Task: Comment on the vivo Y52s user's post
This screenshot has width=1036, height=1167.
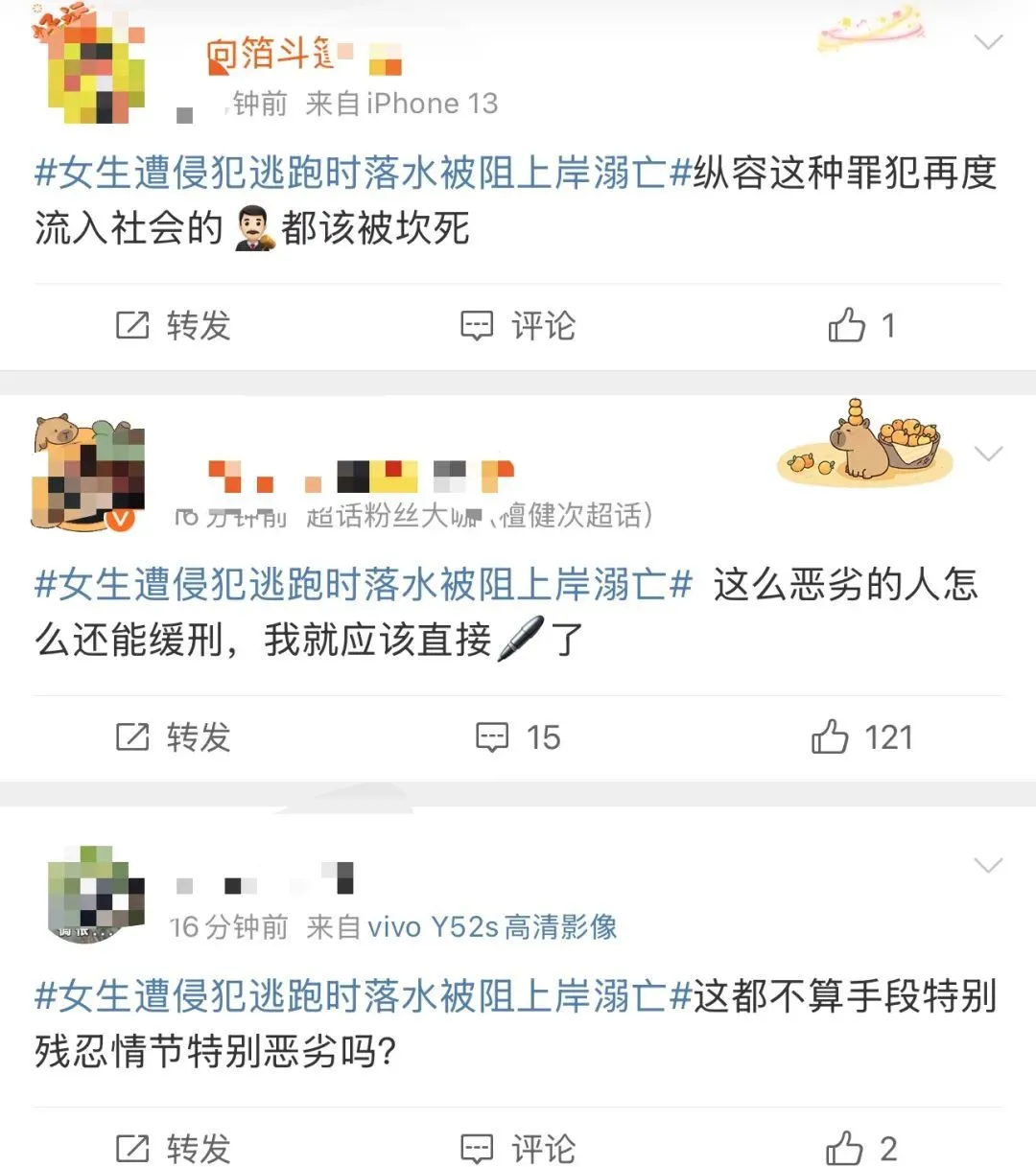Action: point(518,1148)
